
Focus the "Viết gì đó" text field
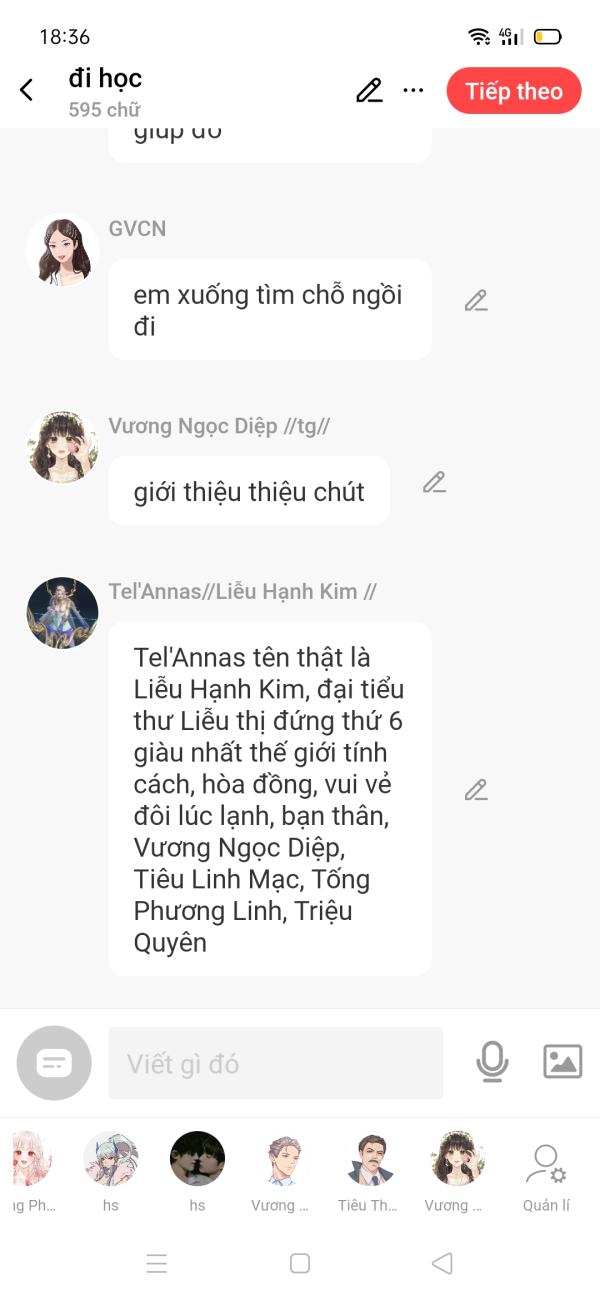point(275,1063)
